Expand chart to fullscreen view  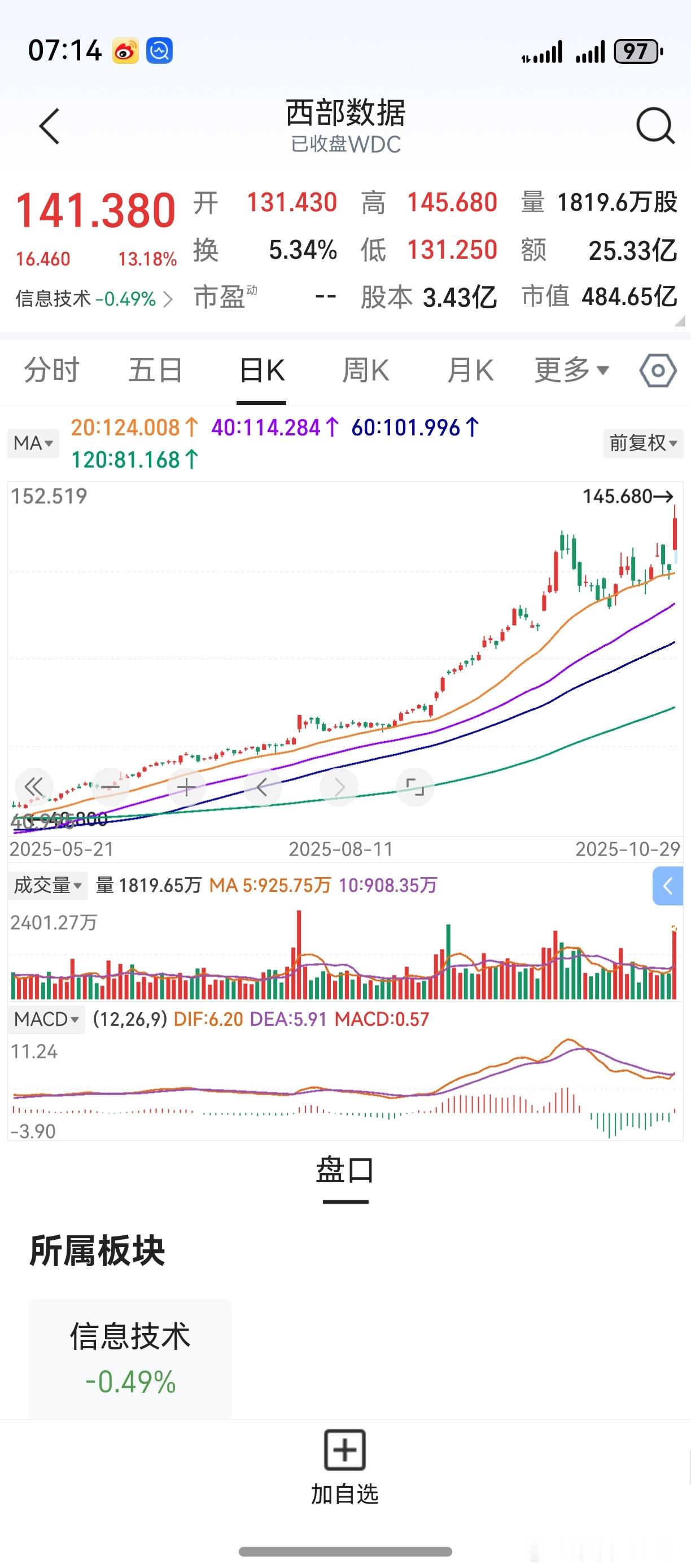point(414,786)
